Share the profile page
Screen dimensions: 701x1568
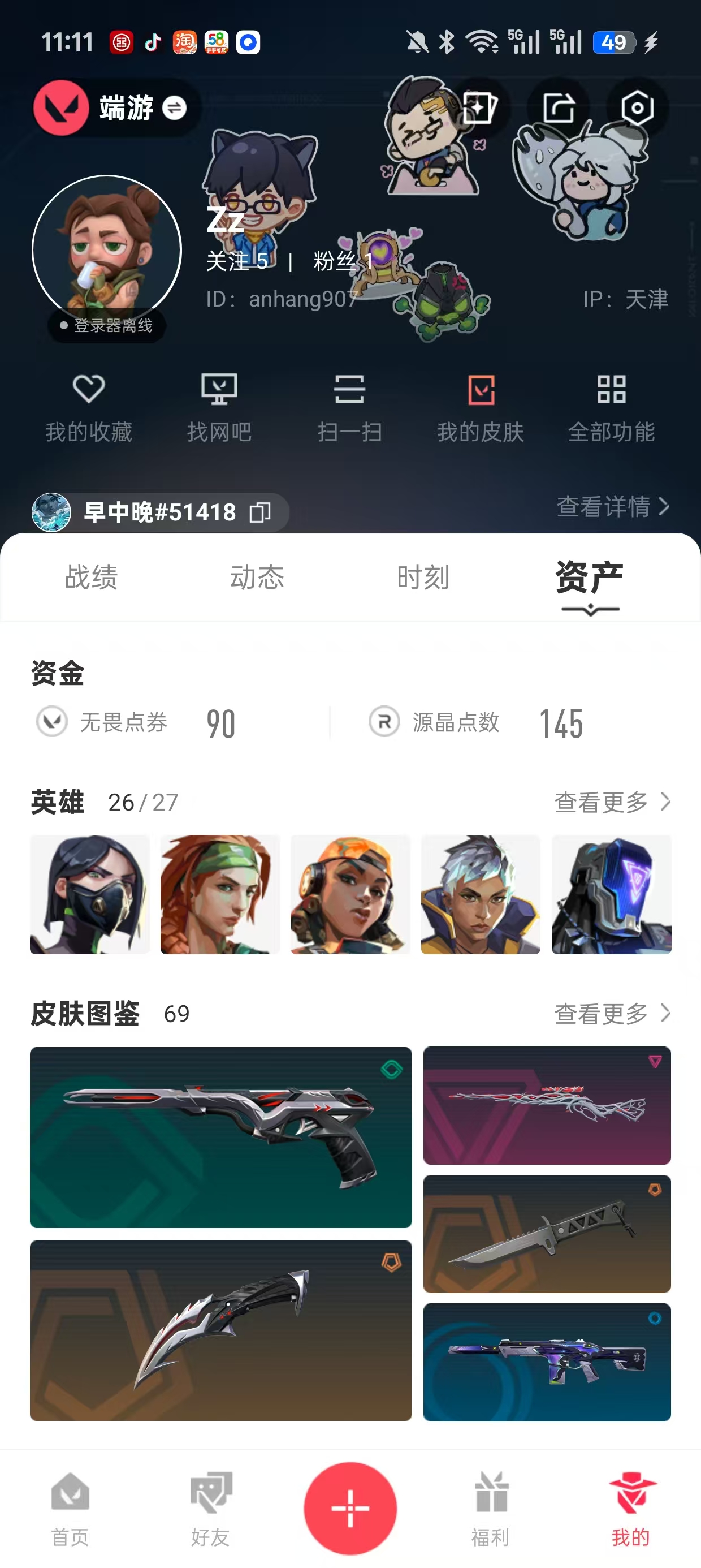tap(559, 109)
